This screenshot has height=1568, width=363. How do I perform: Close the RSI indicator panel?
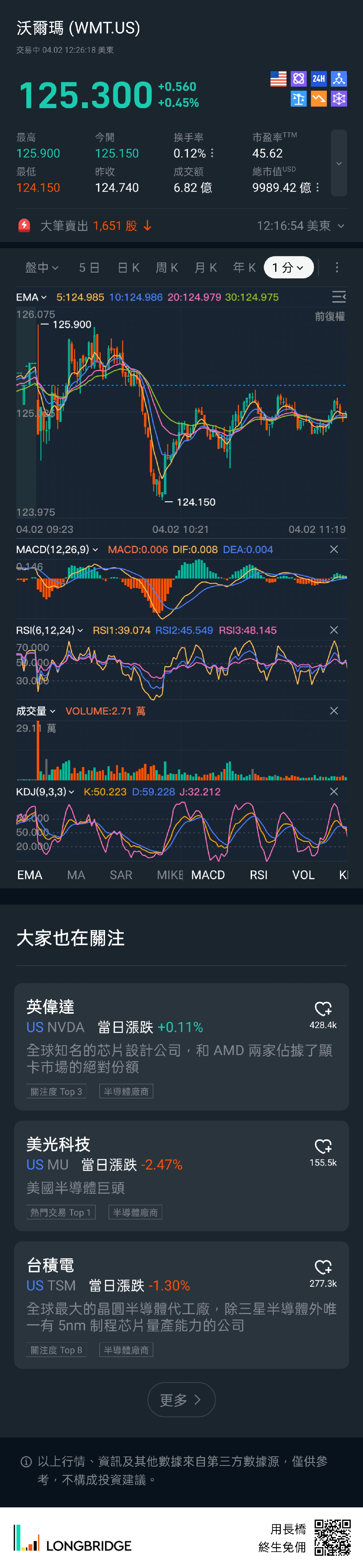(334, 630)
